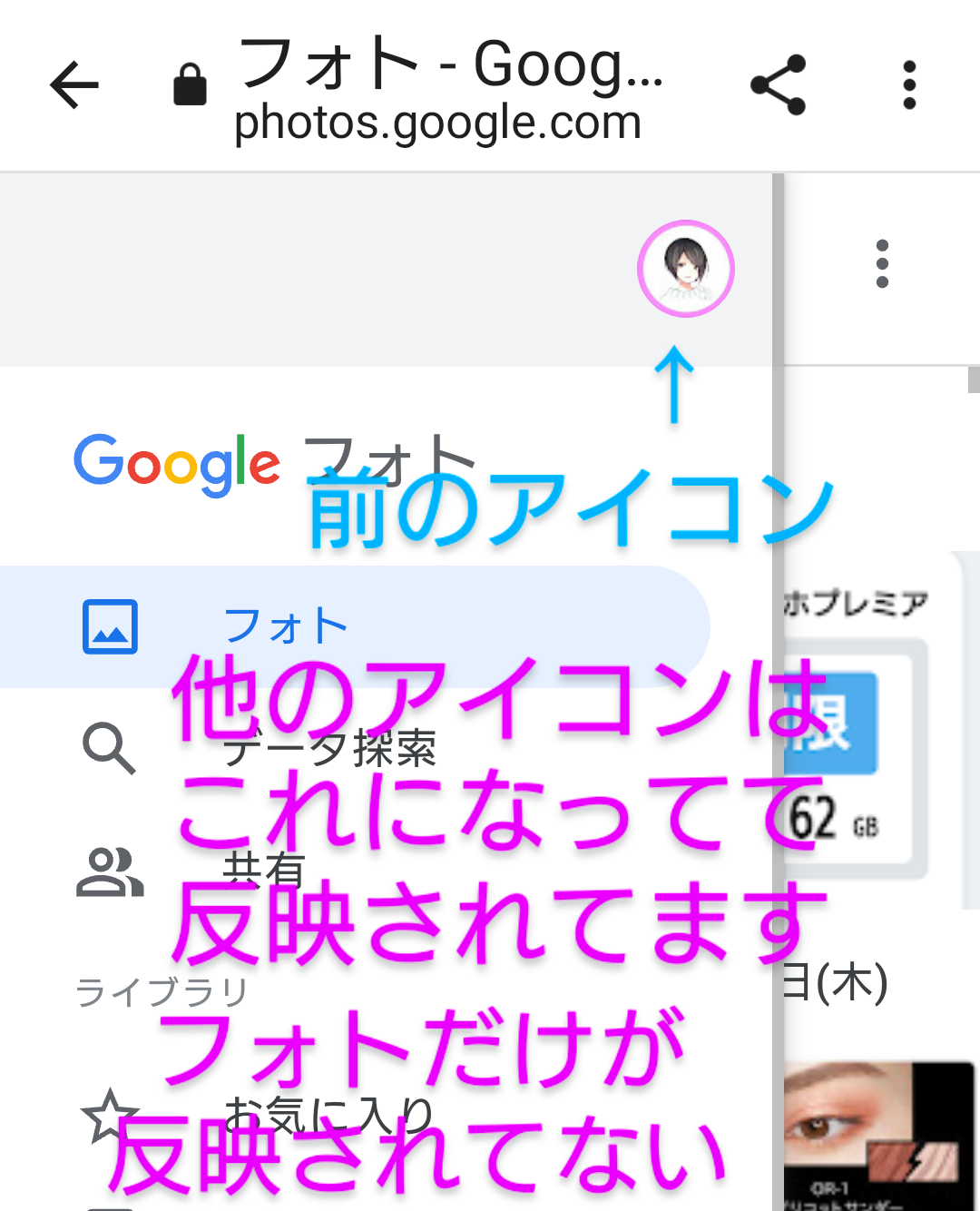Open the Photos page three-dot menu
Viewport: 980px width, 1211px height.
pyautogui.click(x=882, y=264)
